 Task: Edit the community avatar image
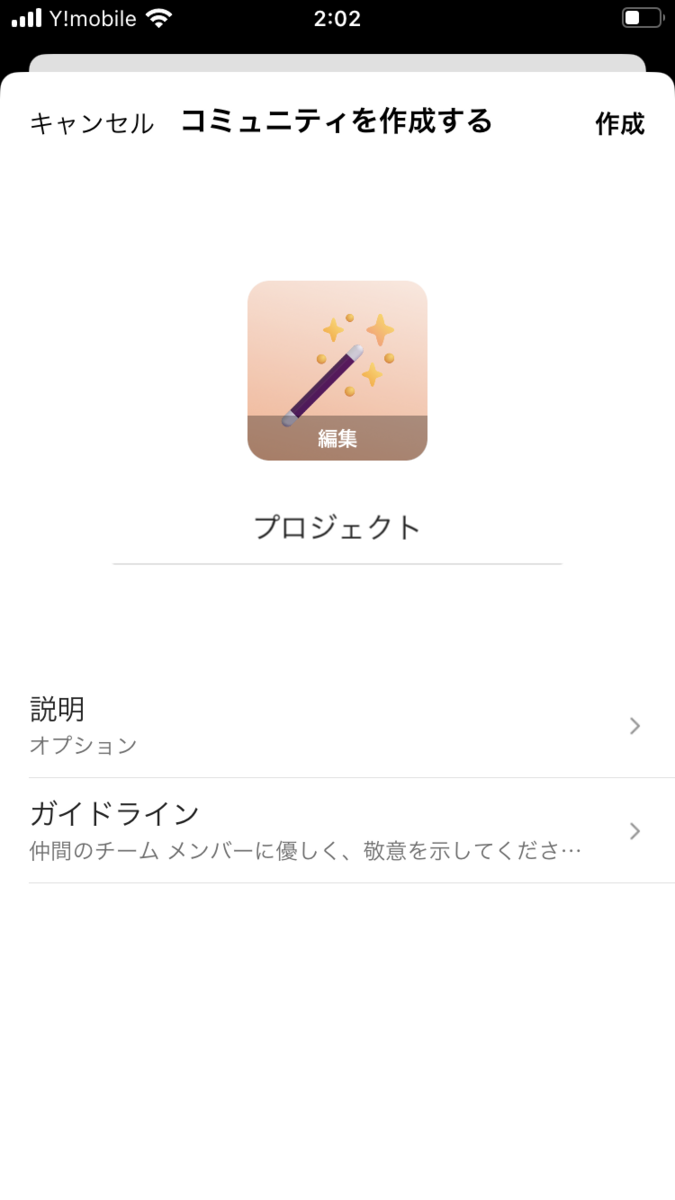(x=337, y=371)
